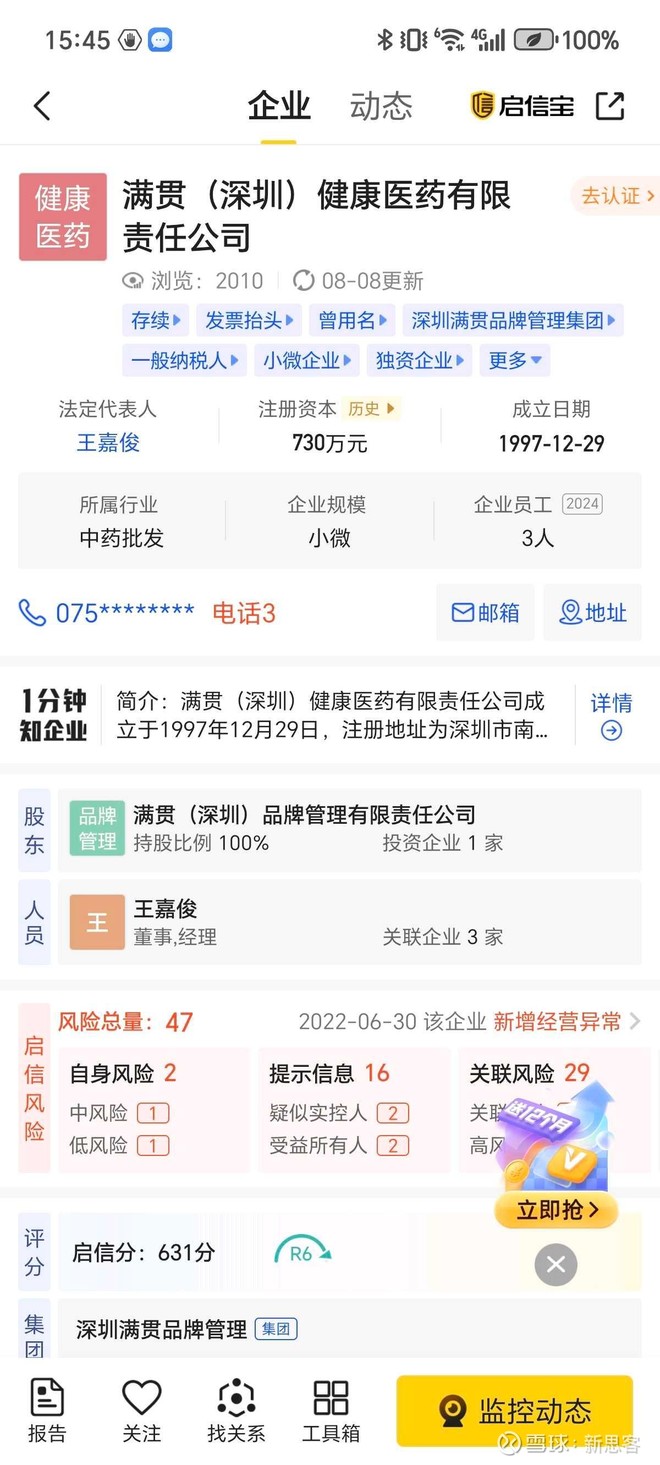Open 详情 for the company introduction

611,715
